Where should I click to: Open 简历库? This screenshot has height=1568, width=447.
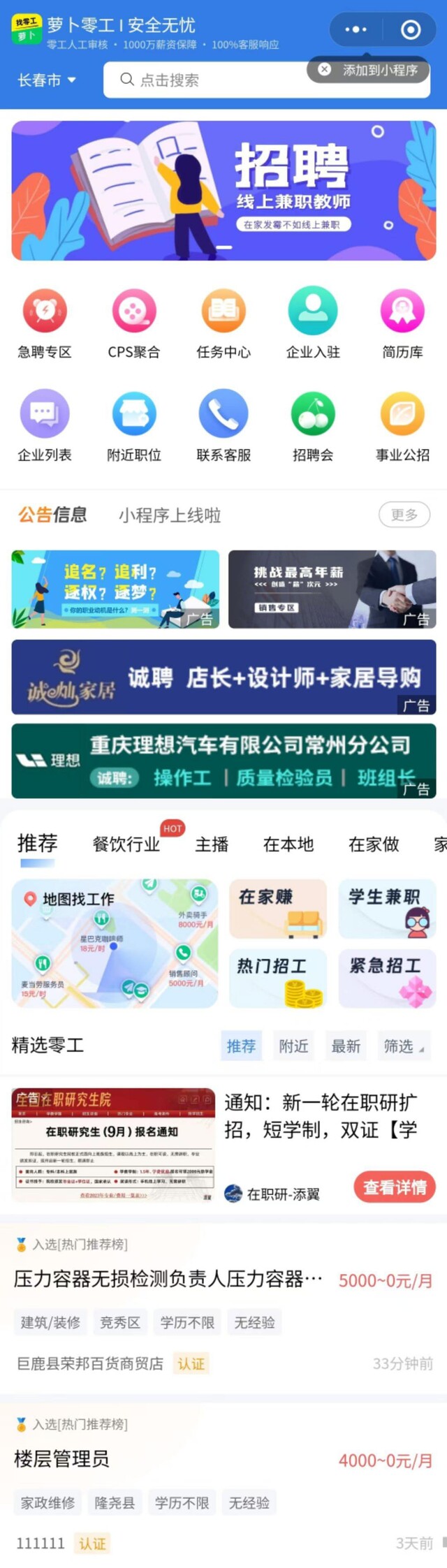click(x=402, y=323)
